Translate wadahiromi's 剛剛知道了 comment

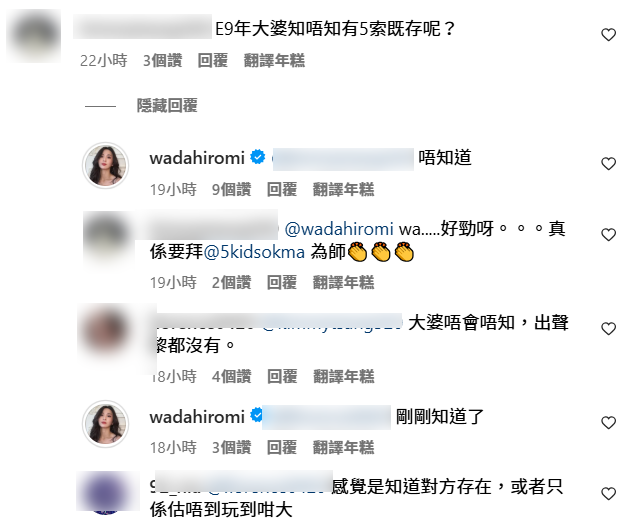point(343,448)
